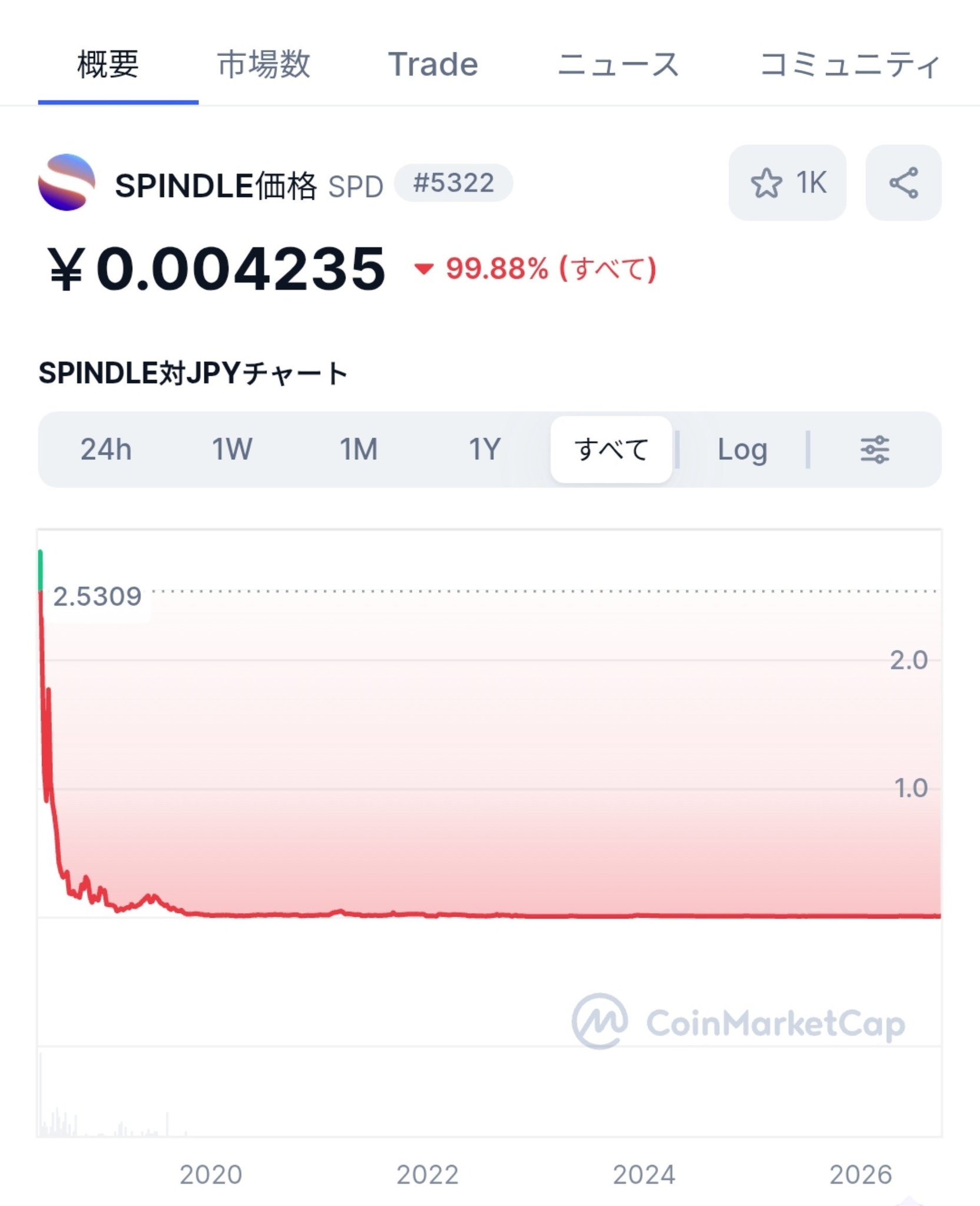Share the SPINDLE price page
980x1206 pixels.
(x=903, y=183)
